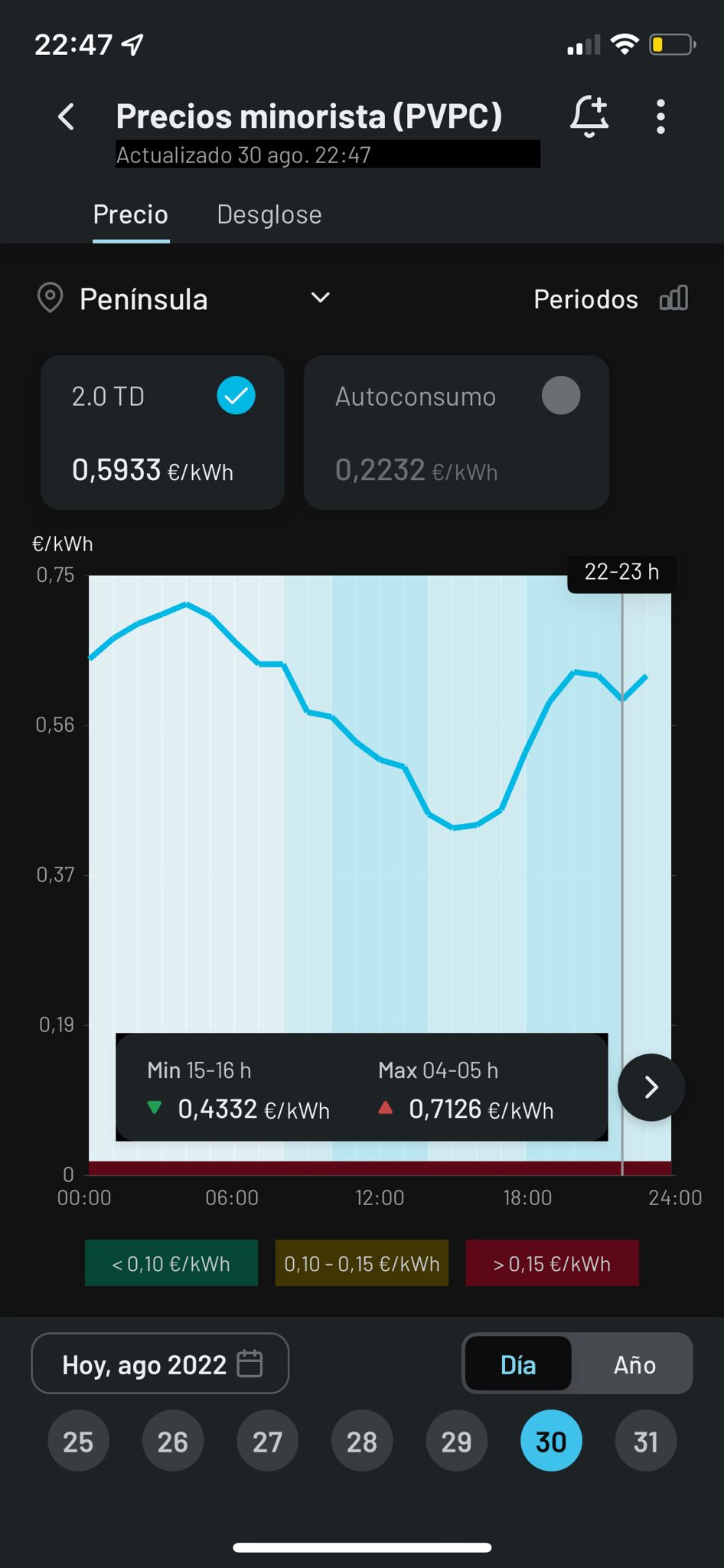This screenshot has width=724, height=1568.
Task: Choose day 25
Action: point(78,1442)
